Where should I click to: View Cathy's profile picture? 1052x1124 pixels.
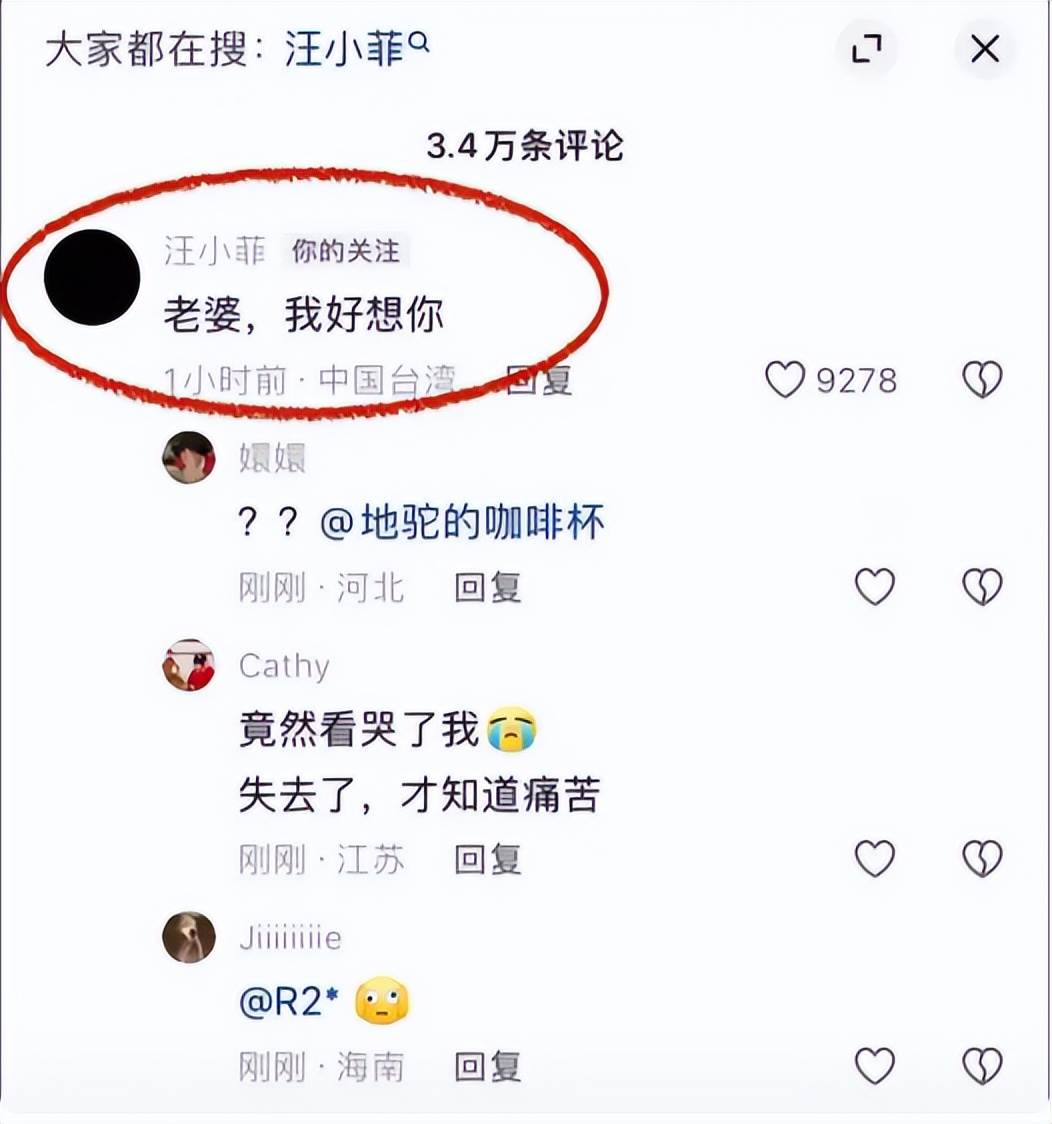tap(189, 665)
